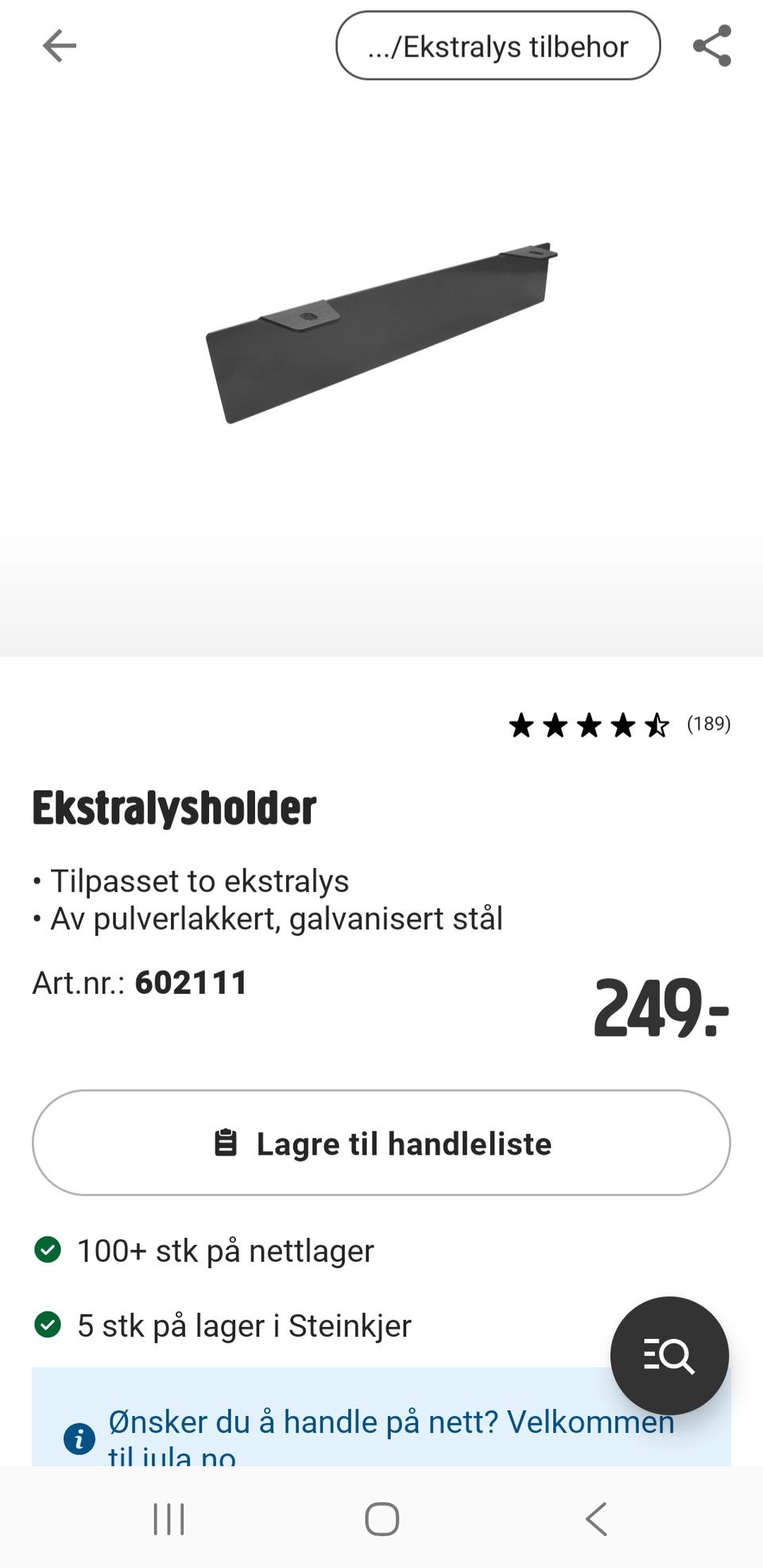This screenshot has width=763, height=1568.
Task: Open recent apps from navigation bar
Action: 168,1519
